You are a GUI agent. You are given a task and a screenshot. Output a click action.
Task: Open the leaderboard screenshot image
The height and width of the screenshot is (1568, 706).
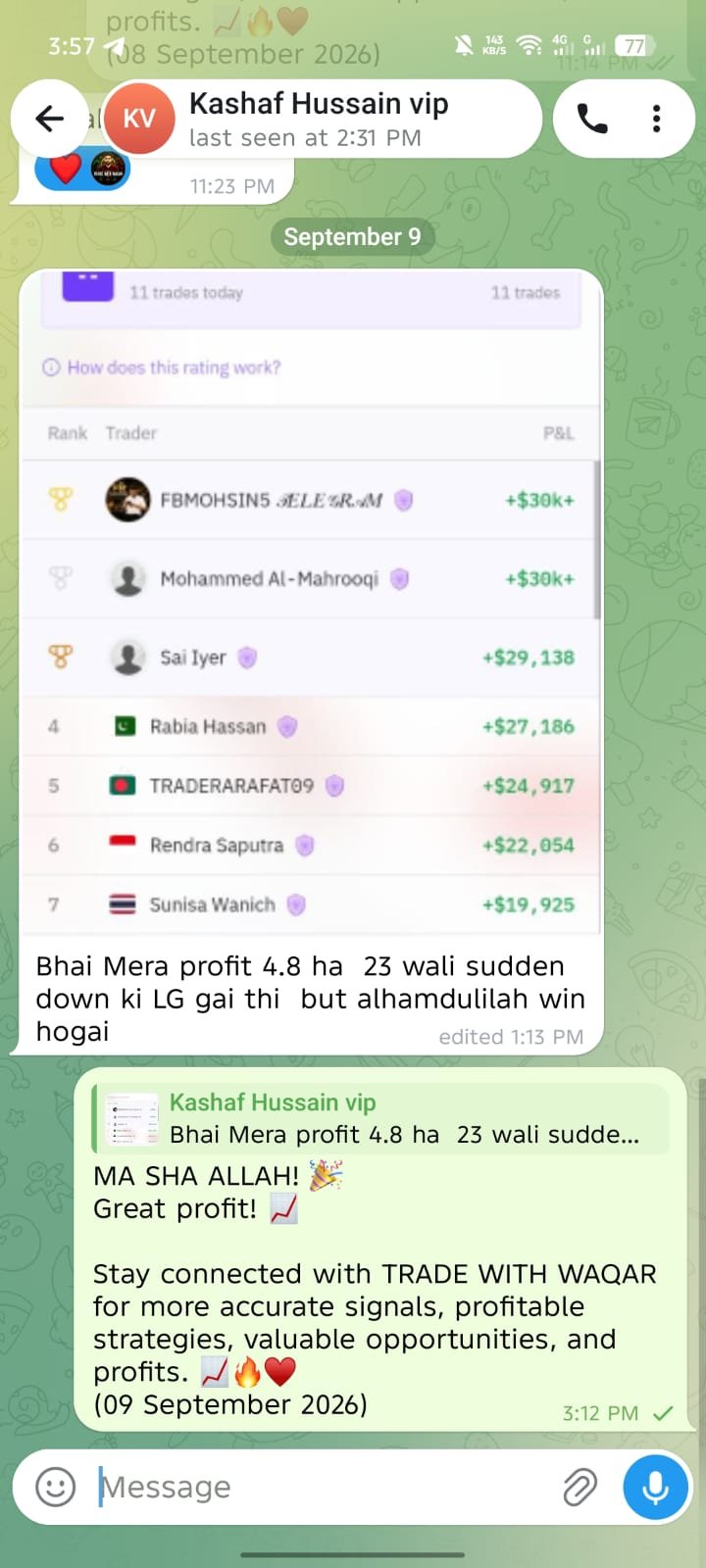pyautogui.click(x=311, y=602)
